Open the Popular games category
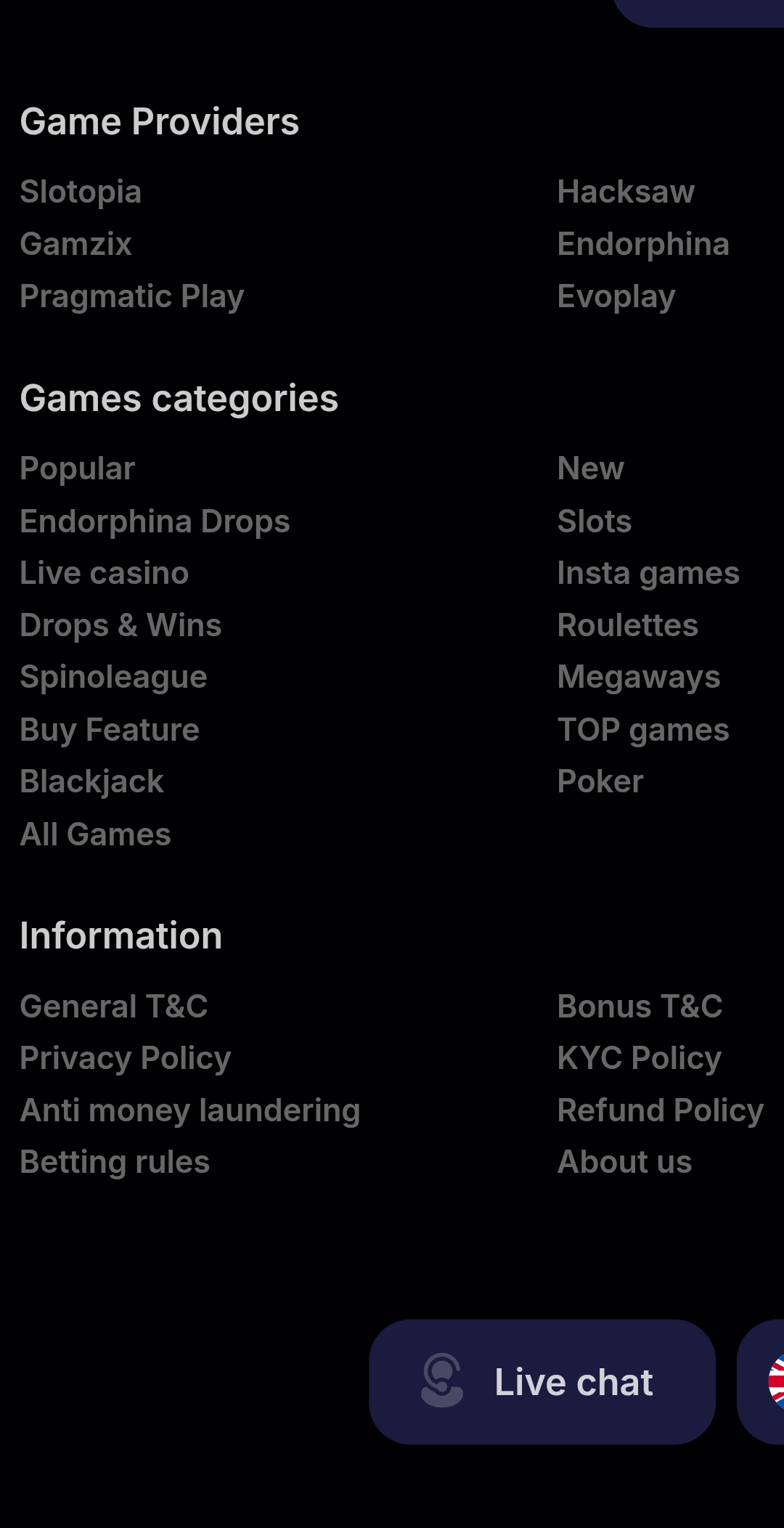This screenshot has width=784, height=1528. pyautogui.click(x=78, y=469)
